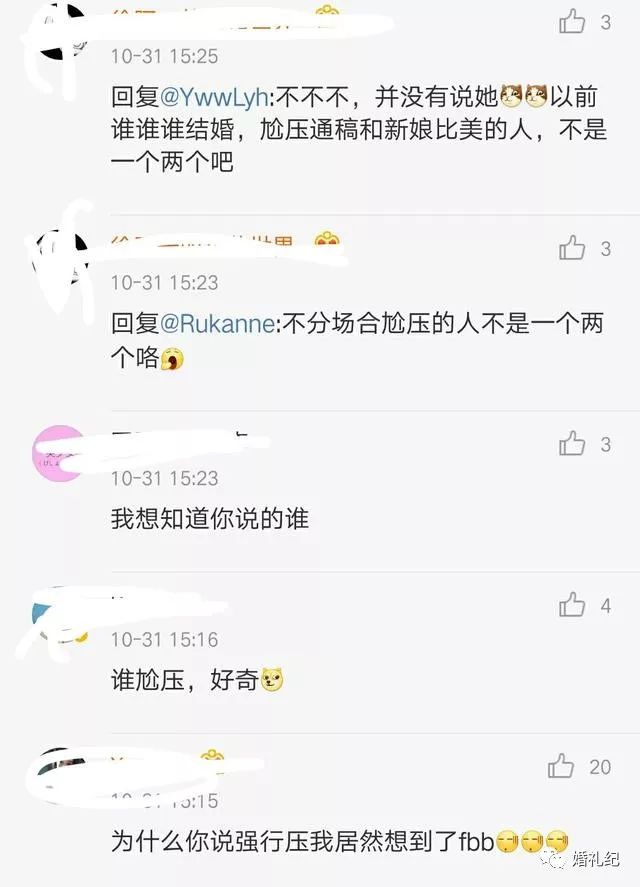Screen dimensions: 640x887
Task: Like the reply addressed to @Rukanne
Action: coord(572,247)
